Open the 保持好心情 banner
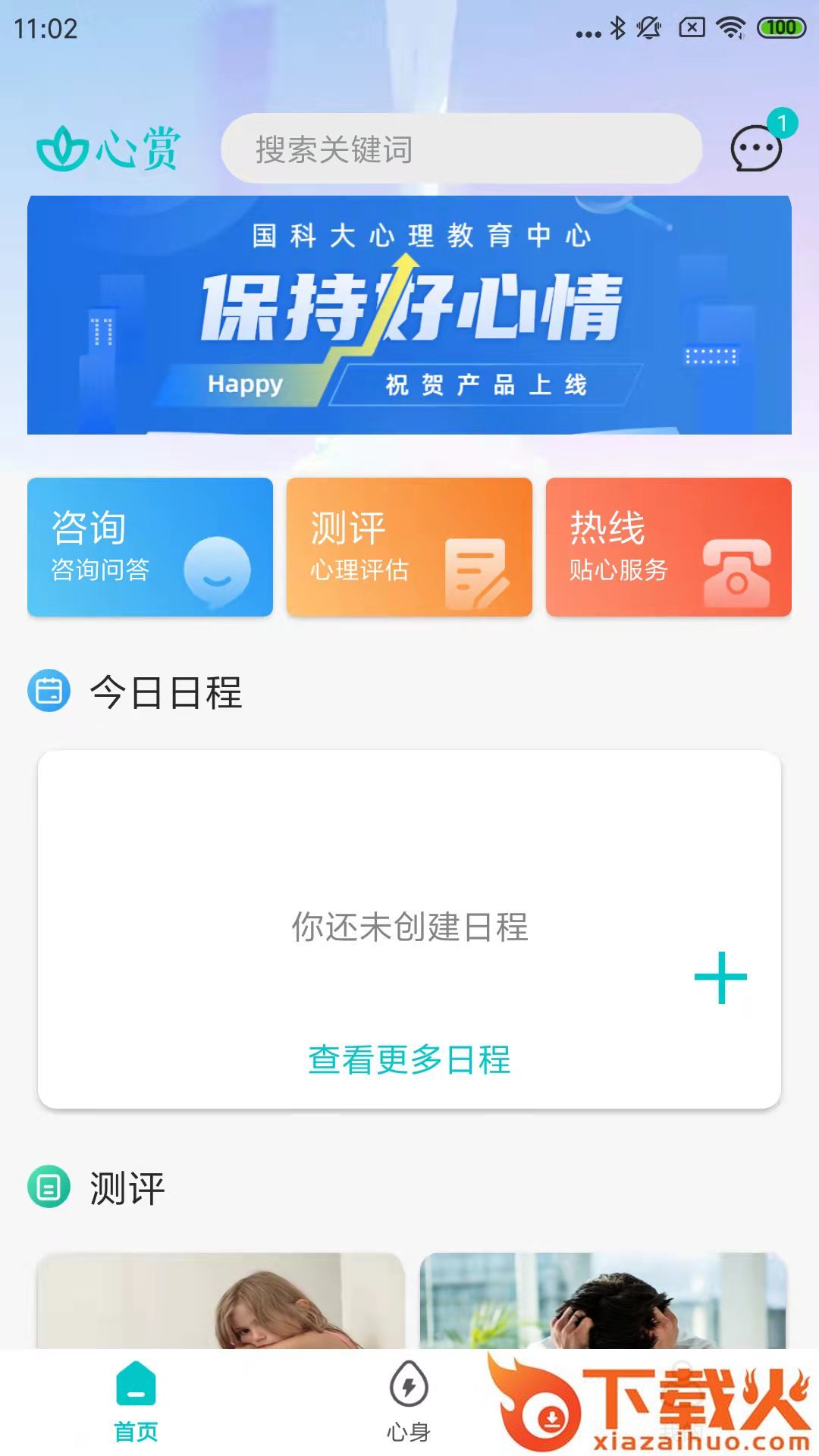 tap(409, 315)
